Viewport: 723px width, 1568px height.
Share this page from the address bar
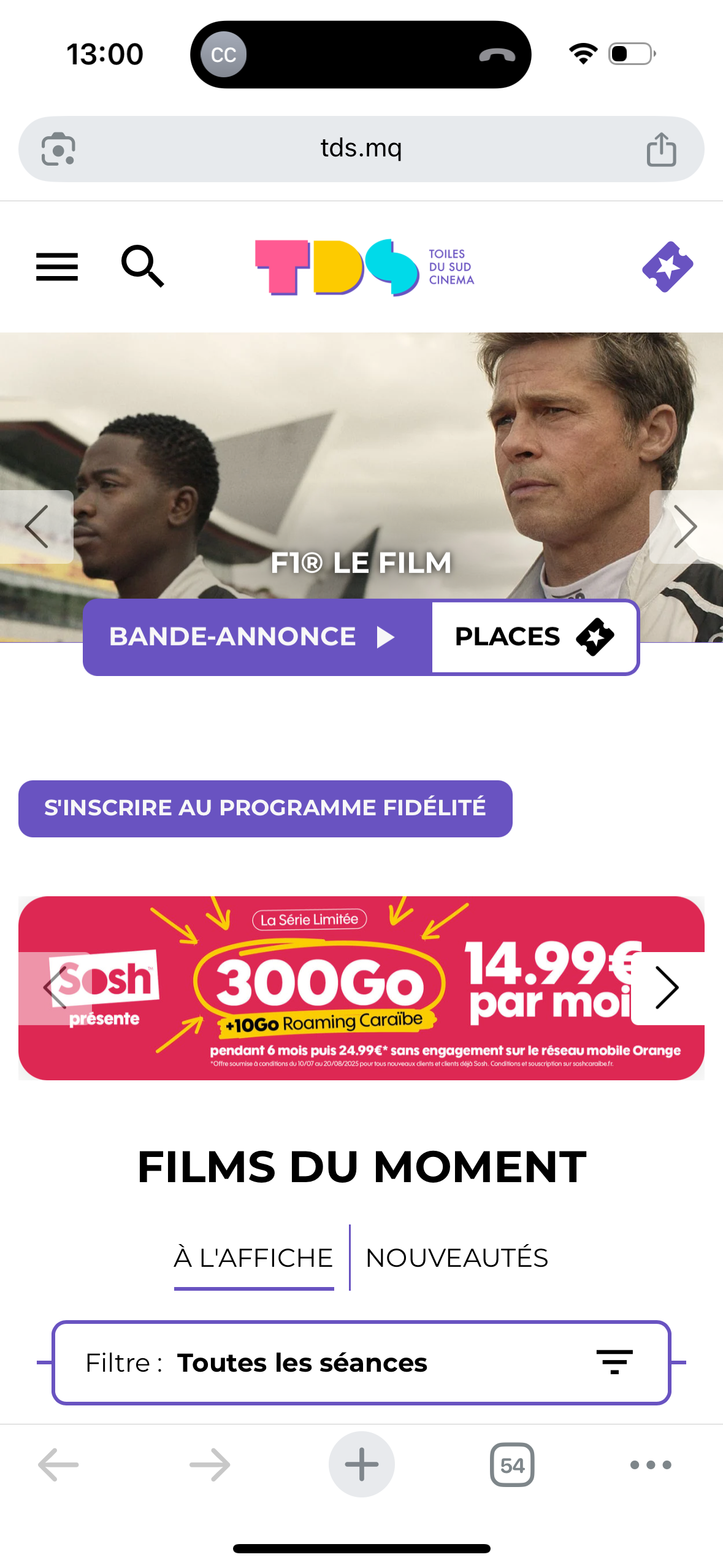(x=661, y=149)
